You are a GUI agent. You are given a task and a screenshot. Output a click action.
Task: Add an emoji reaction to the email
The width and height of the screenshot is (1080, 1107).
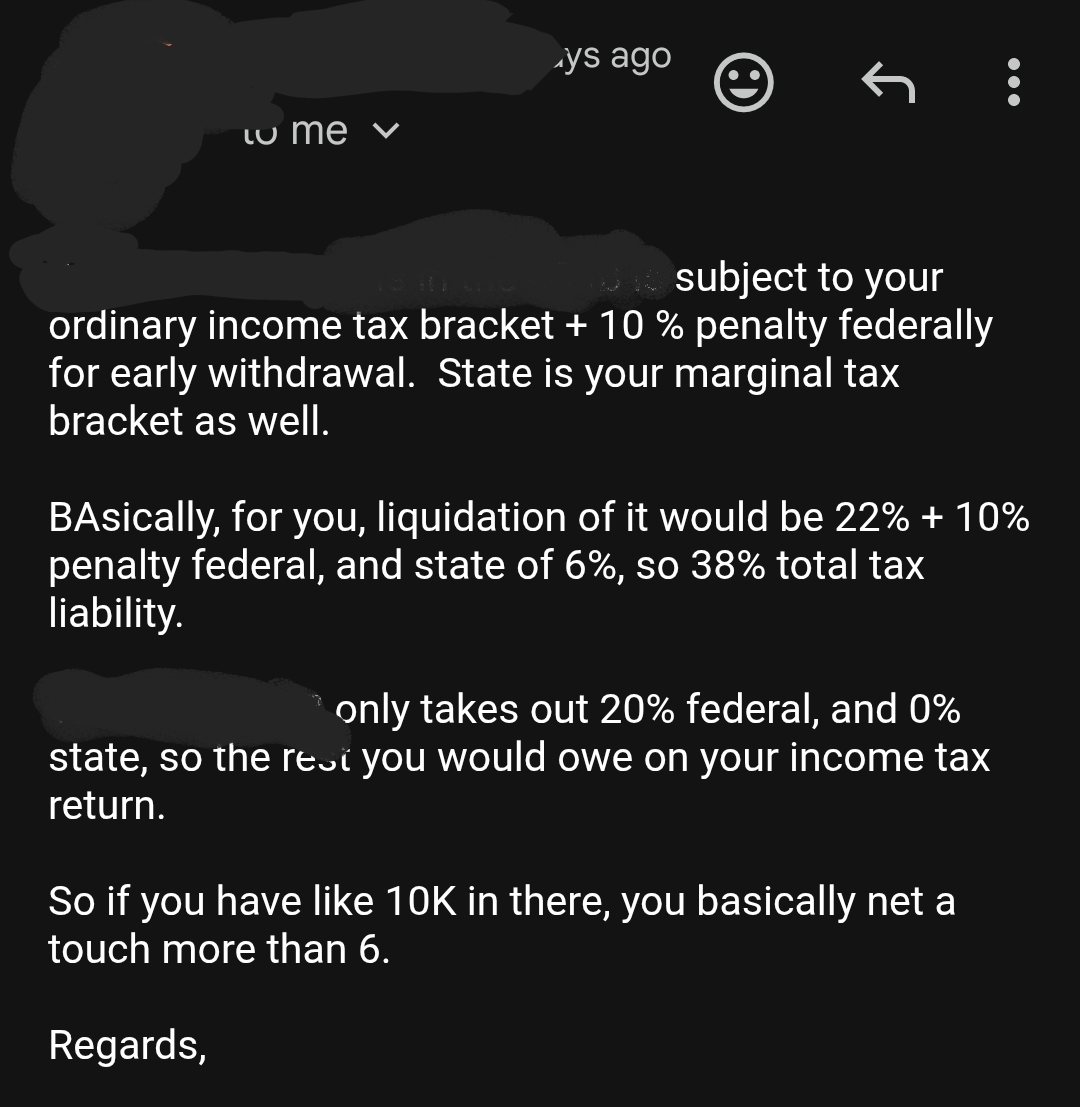743,82
